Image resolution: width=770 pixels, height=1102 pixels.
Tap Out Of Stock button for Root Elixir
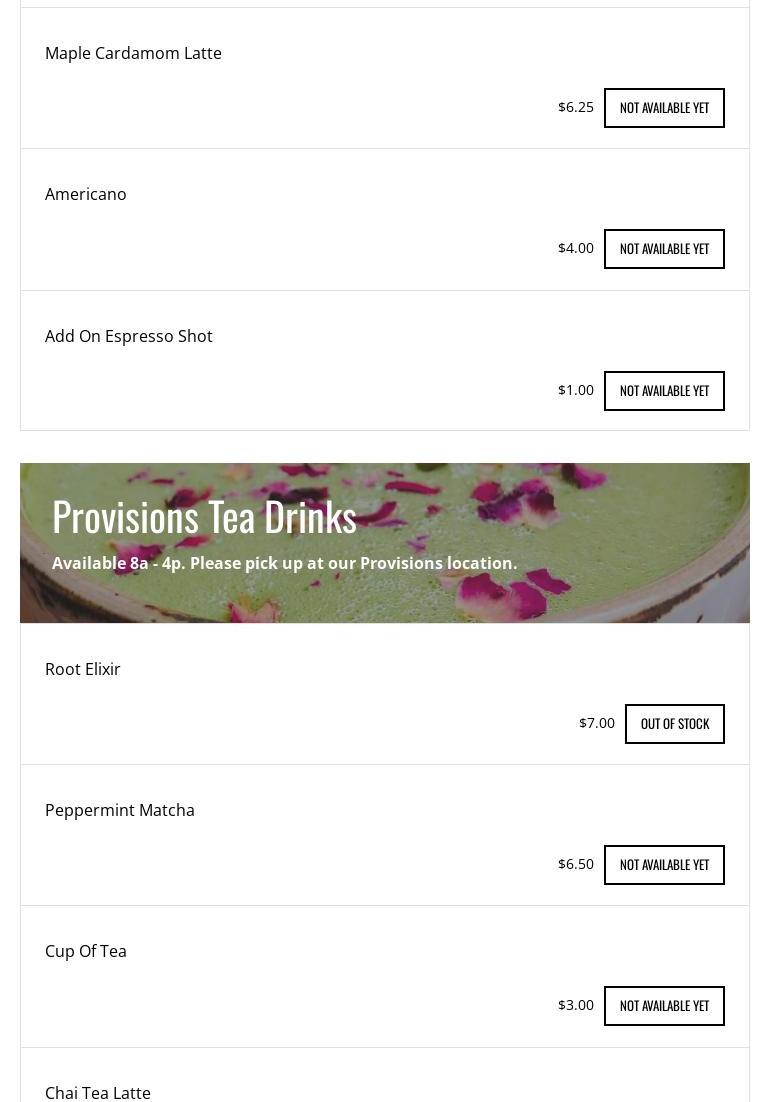674,724
